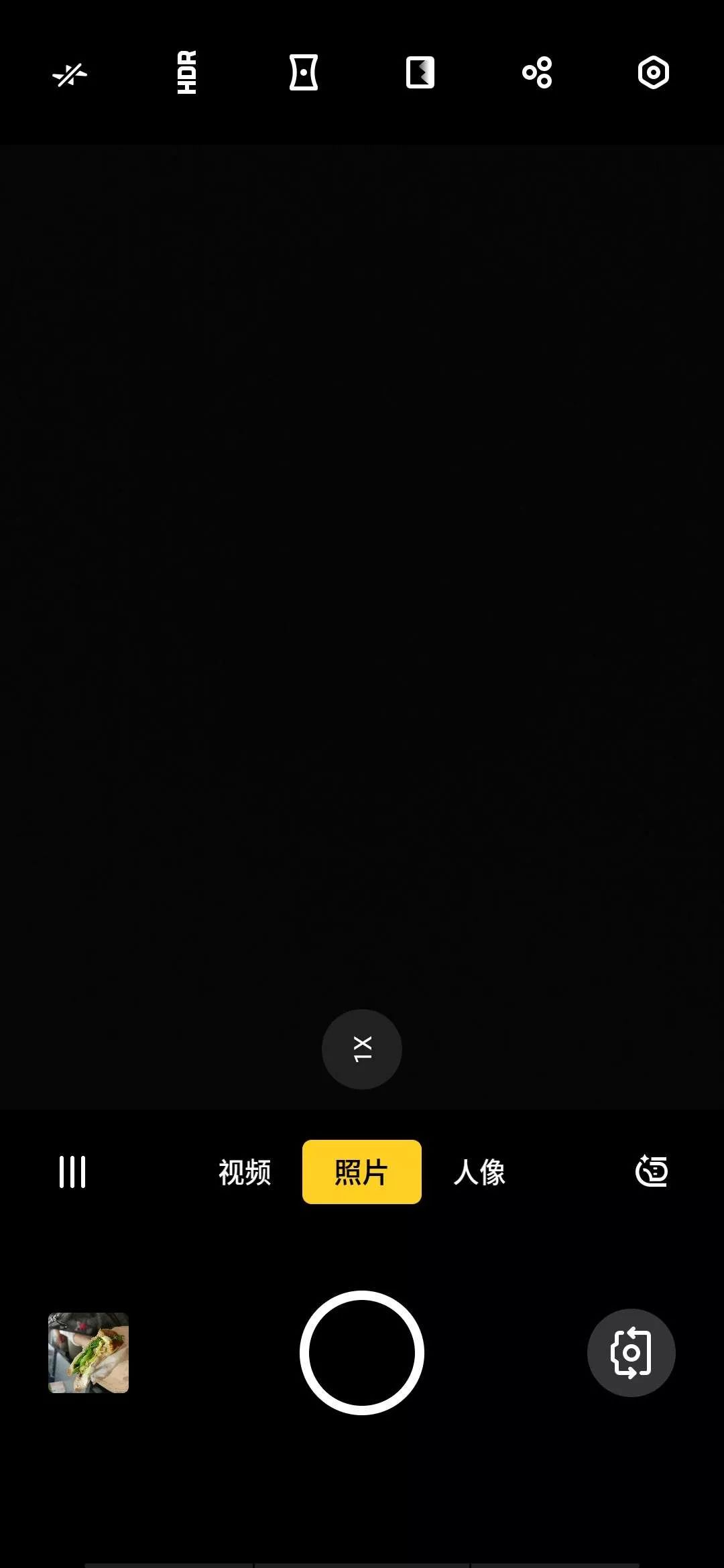Switch to 视频 video mode
Image resolution: width=724 pixels, height=1568 pixels.
(245, 1172)
